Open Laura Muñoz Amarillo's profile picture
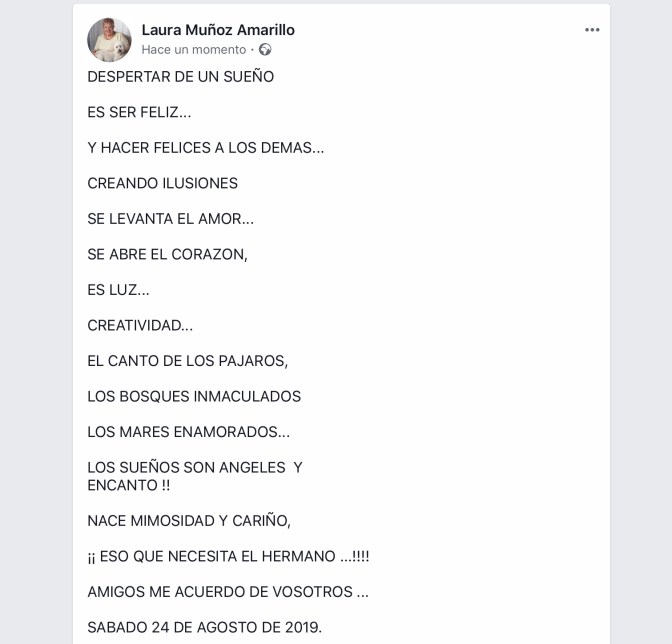Viewport: 672px width, 644px height. point(109,40)
